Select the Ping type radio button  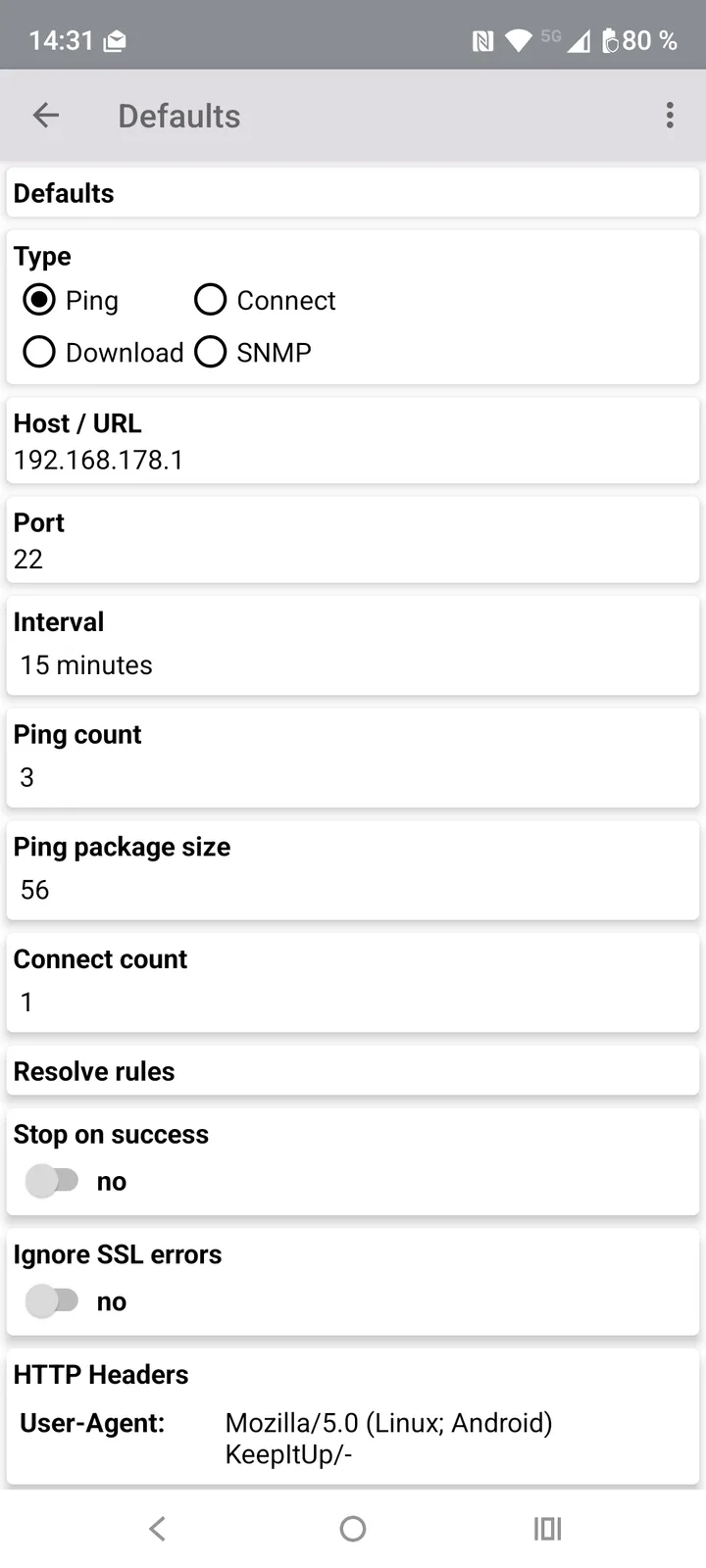pos(71,300)
